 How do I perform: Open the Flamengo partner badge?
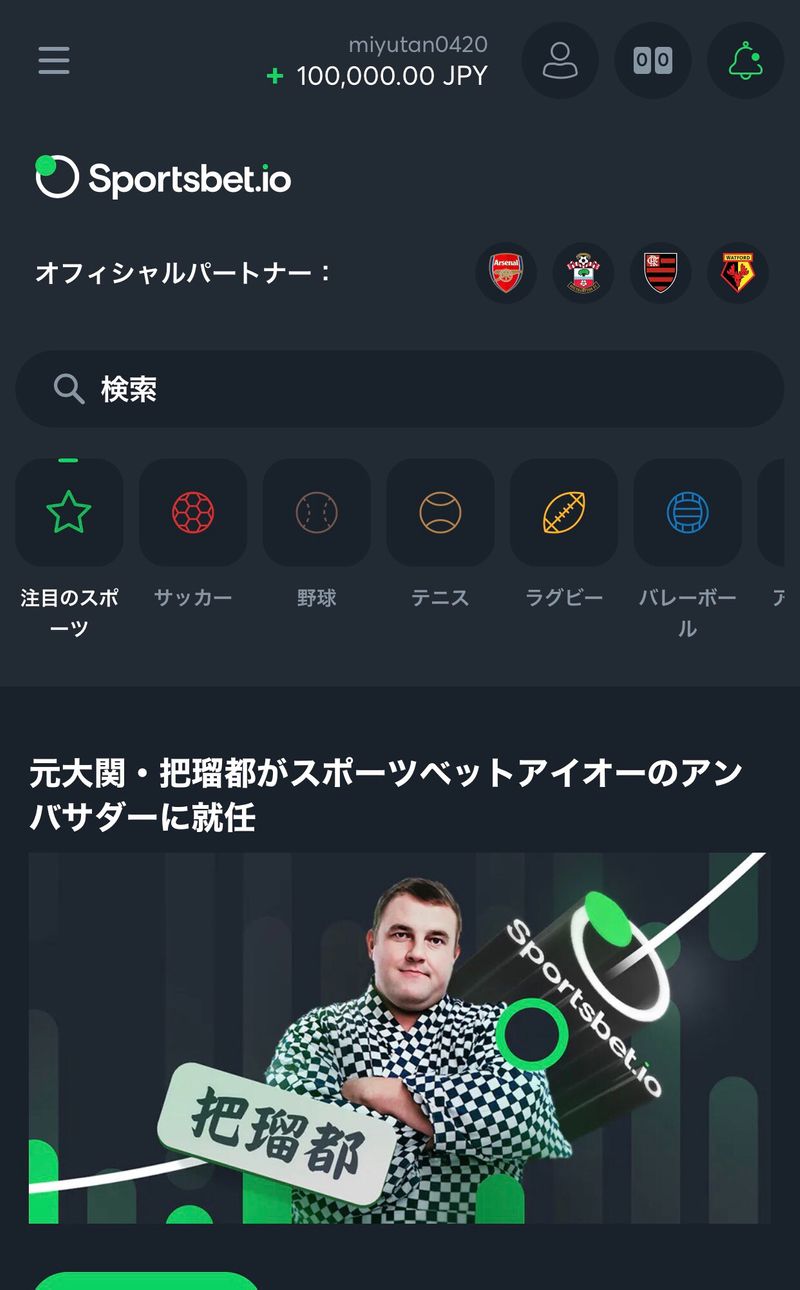(660, 272)
